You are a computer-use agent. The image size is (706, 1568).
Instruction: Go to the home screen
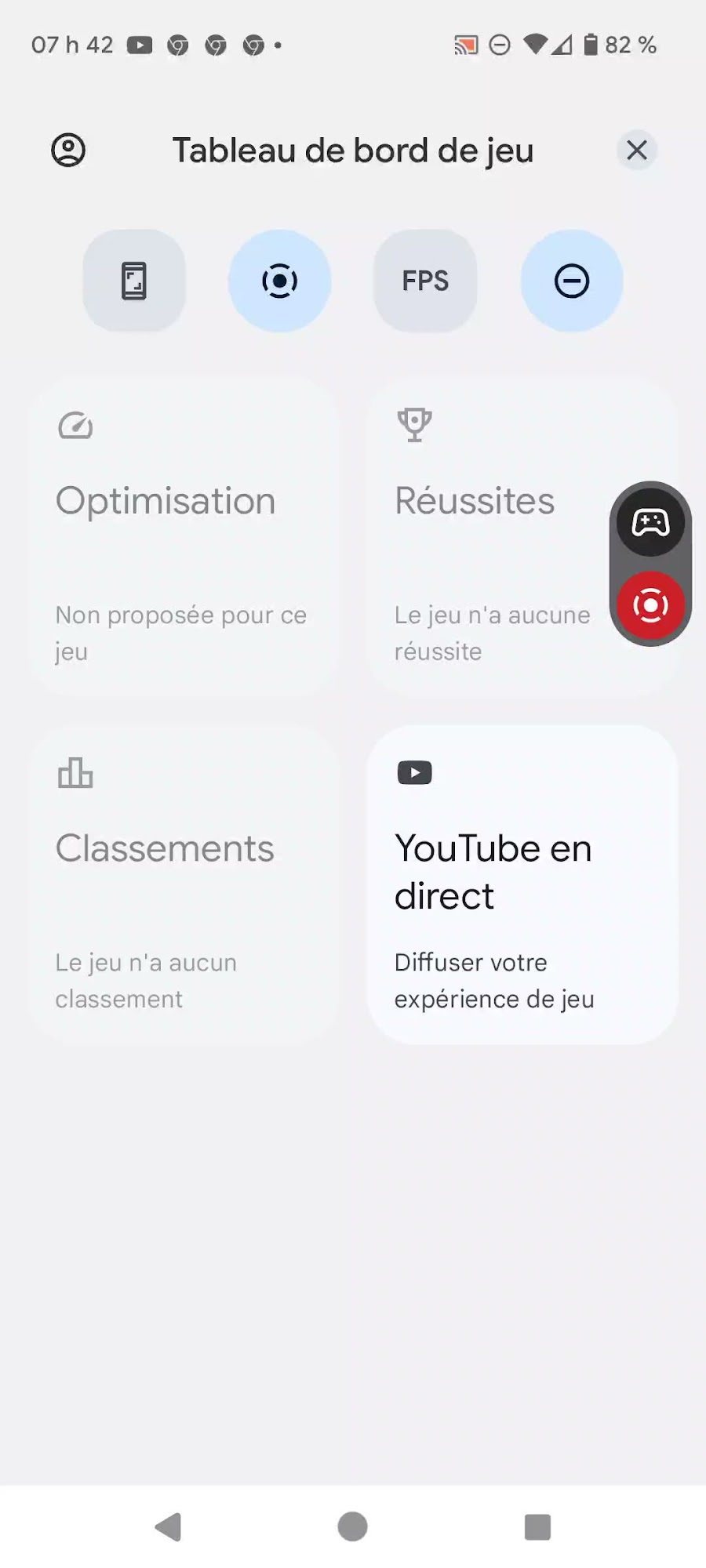click(x=352, y=1526)
